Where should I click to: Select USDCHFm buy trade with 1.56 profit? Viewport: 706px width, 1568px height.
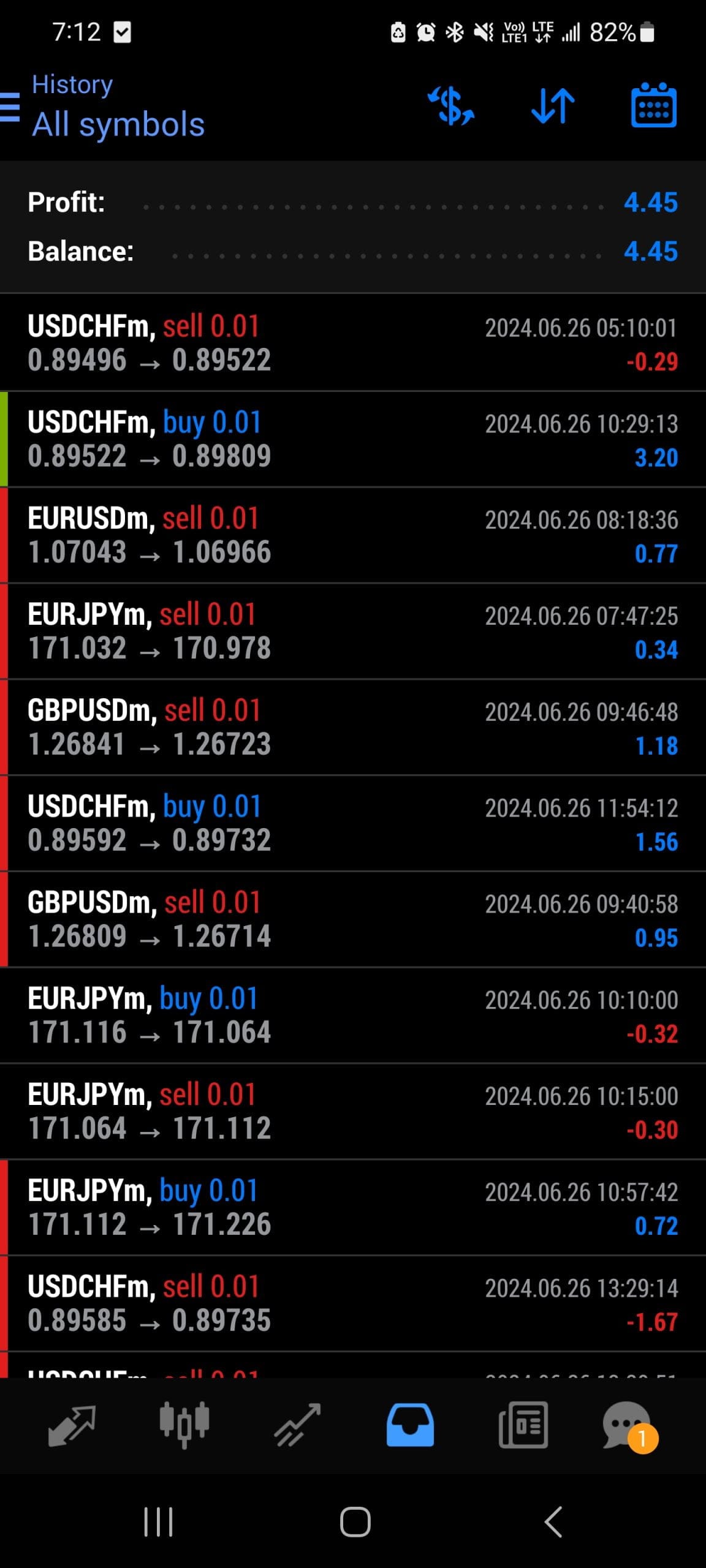[353, 824]
